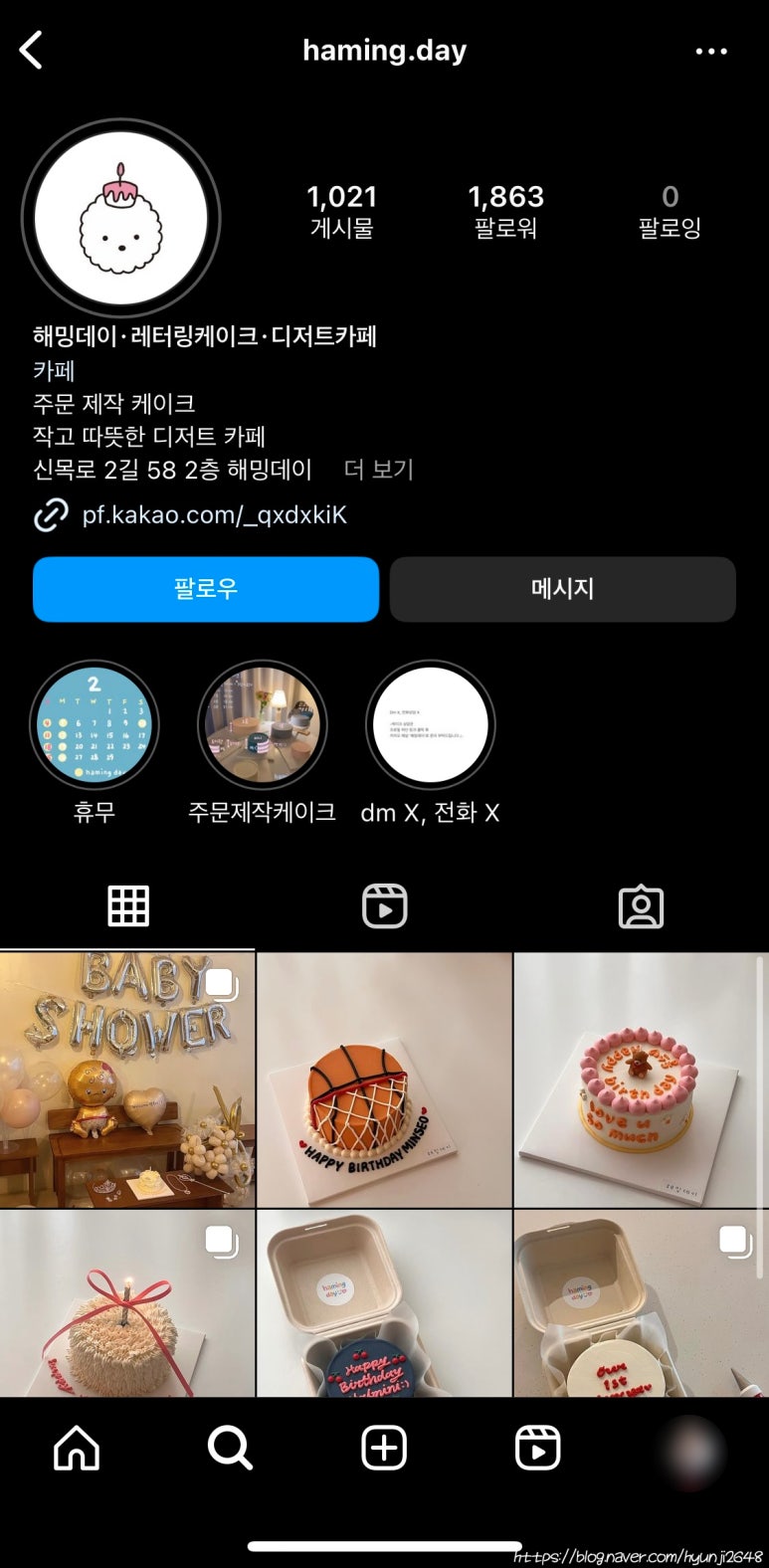Switch to the posts grid tab

coord(128,906)
